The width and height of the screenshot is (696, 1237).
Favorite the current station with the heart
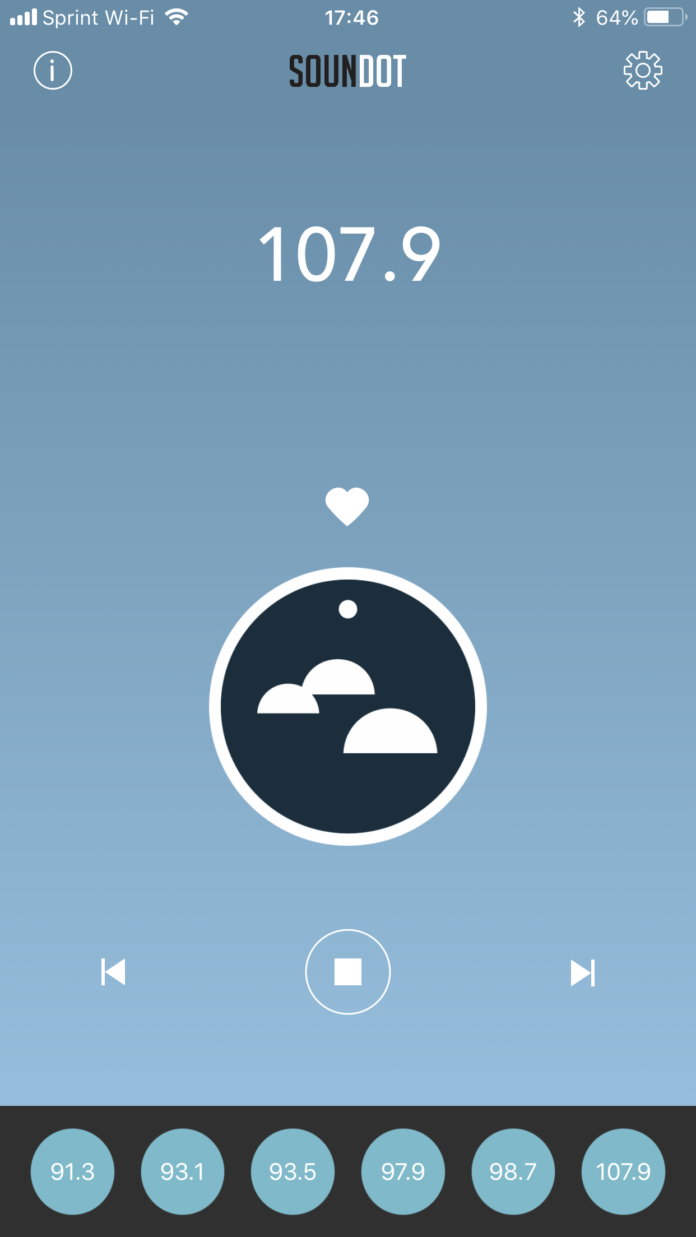pyautogui.click(x=347, y=508)
